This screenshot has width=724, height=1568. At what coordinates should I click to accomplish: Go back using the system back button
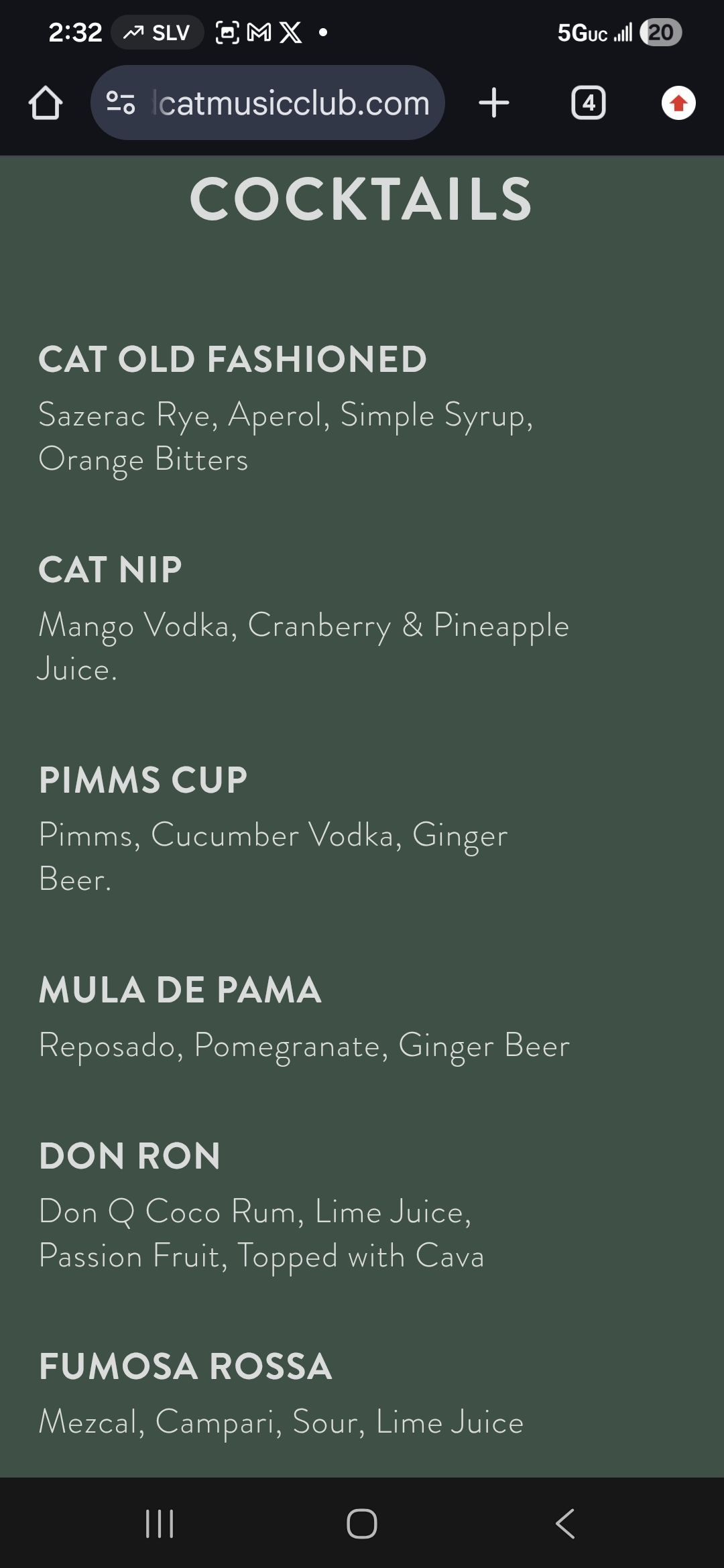click(565, 1524)
